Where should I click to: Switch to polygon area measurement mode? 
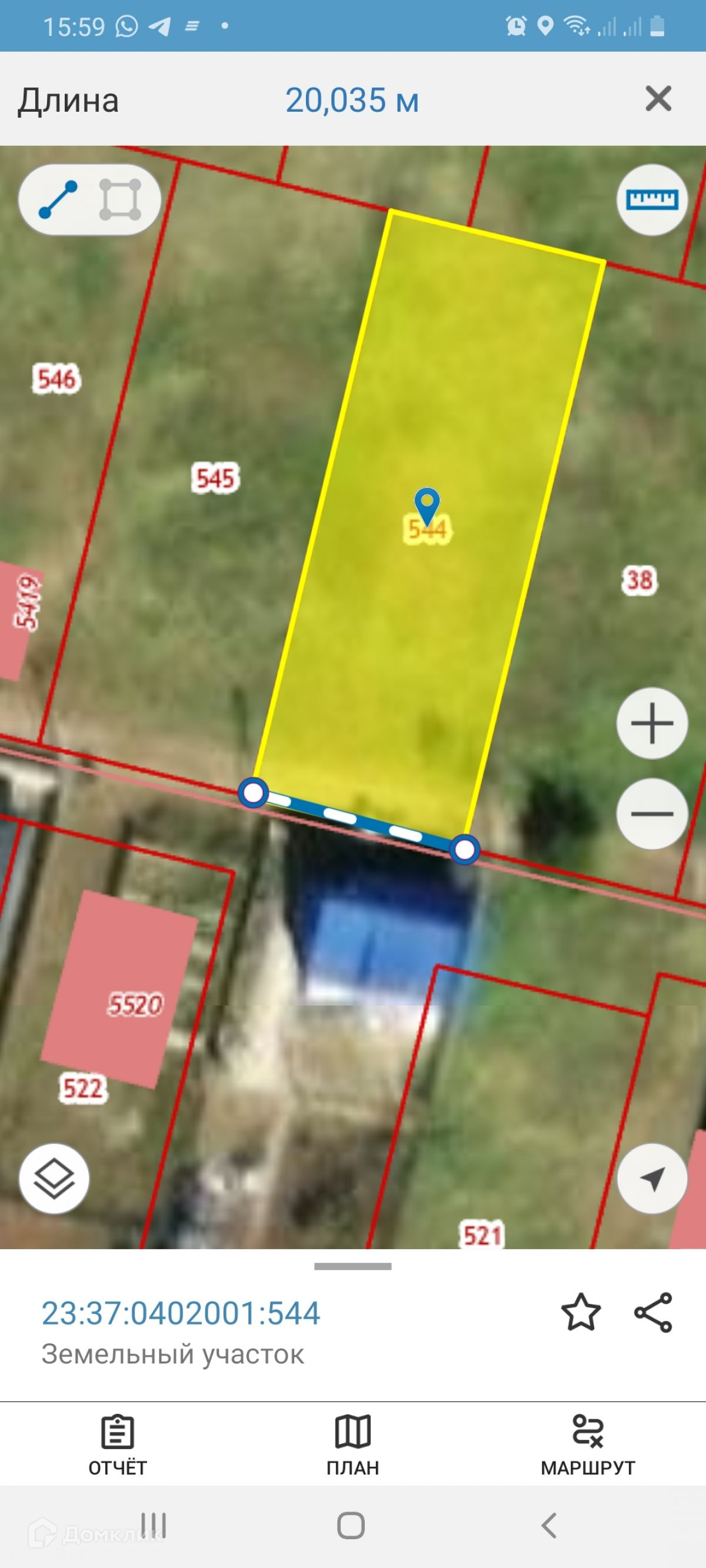[120, 199]
